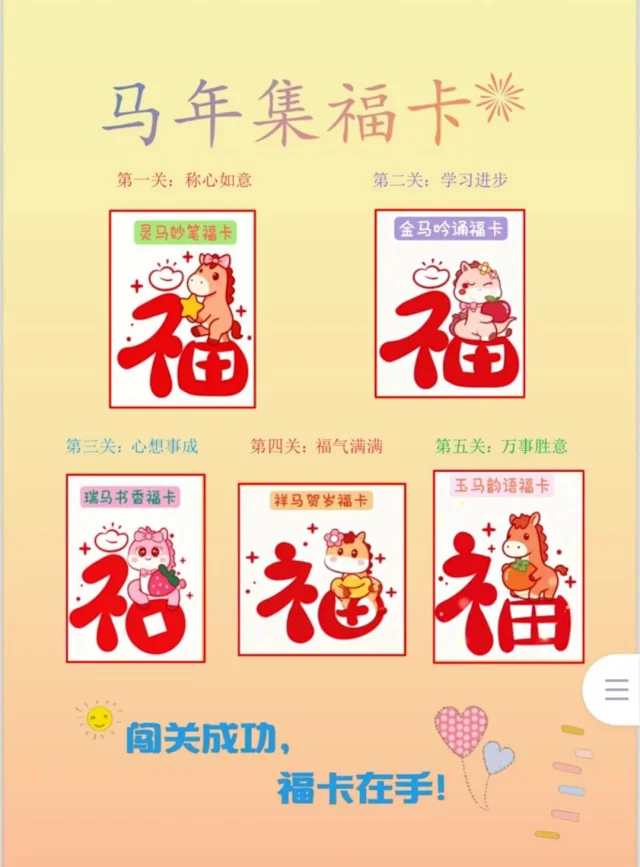Open the 金马吟诵福卡 card
The image size is (640, 867).
coord(449,304)
